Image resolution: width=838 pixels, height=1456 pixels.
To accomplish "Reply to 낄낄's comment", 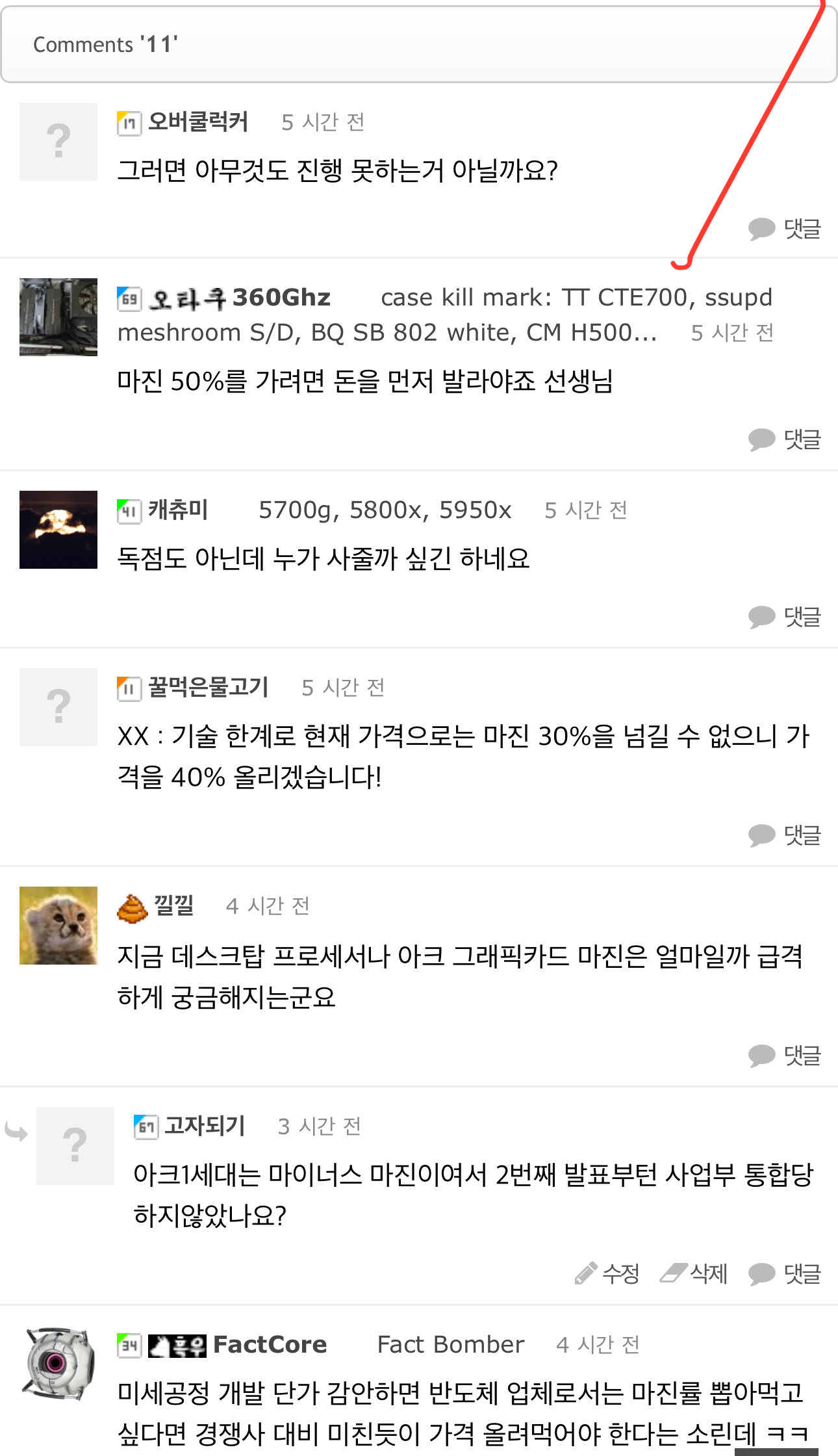I will pos(785,1056).
